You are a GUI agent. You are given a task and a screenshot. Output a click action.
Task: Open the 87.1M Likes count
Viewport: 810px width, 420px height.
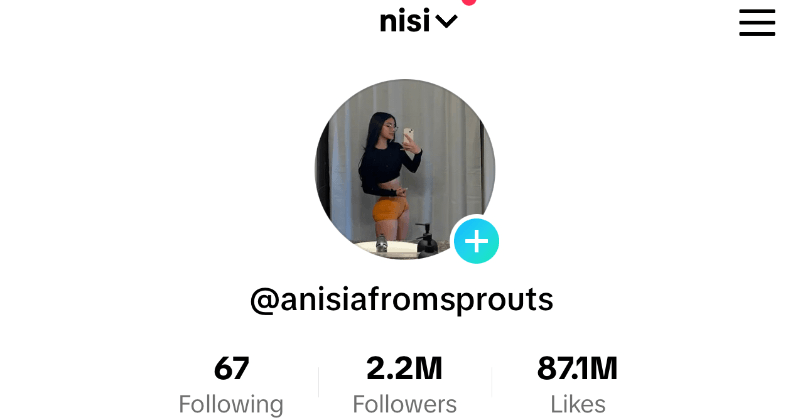click(x=577, y=385)
